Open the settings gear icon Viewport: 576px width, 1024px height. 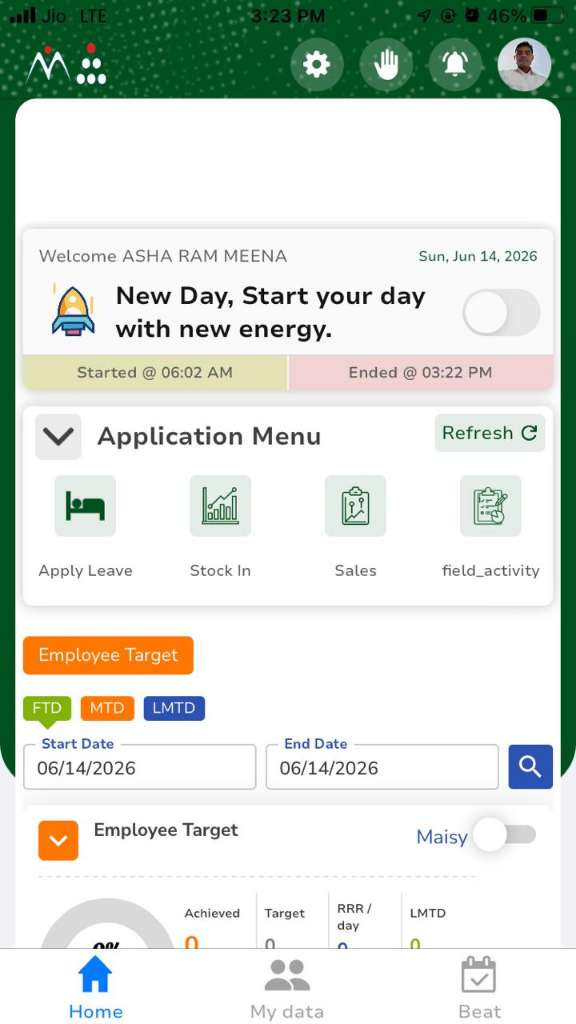(x=317, y=65)
